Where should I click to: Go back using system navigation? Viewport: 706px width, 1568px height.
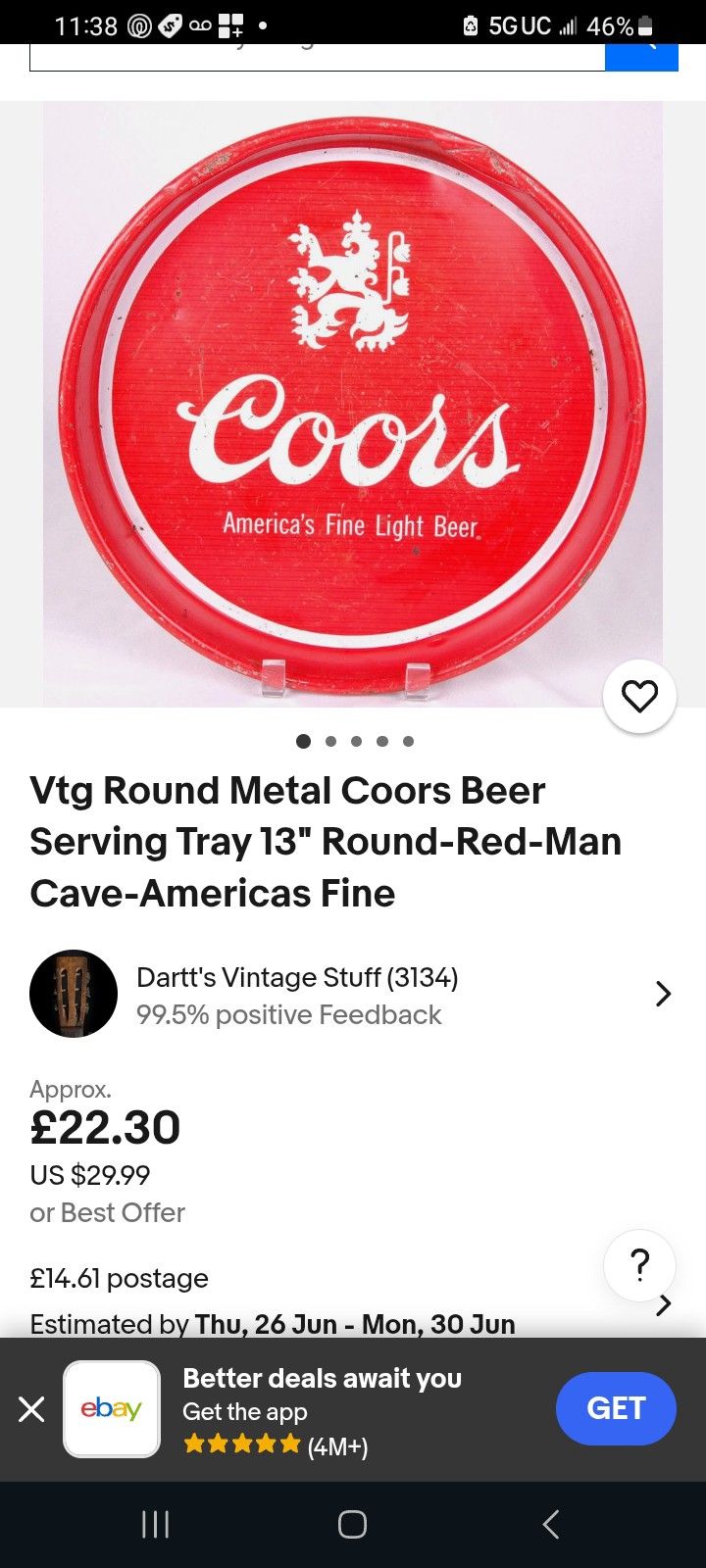click(550, 1524)
